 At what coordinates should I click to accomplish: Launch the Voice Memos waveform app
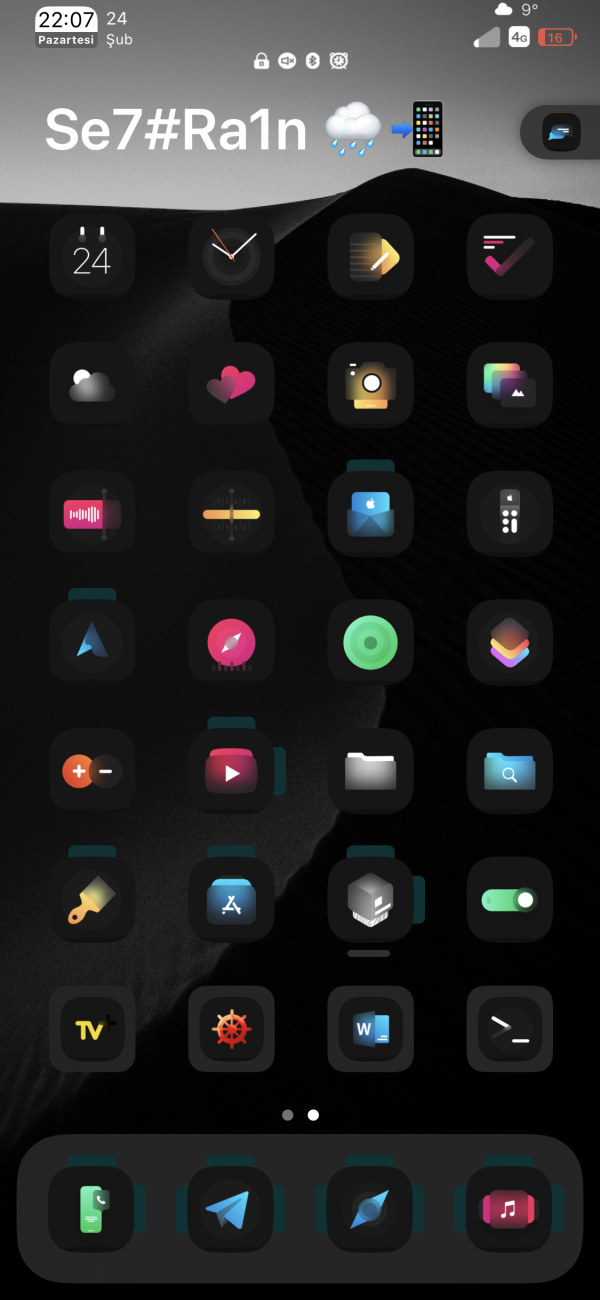click(92, 514)
